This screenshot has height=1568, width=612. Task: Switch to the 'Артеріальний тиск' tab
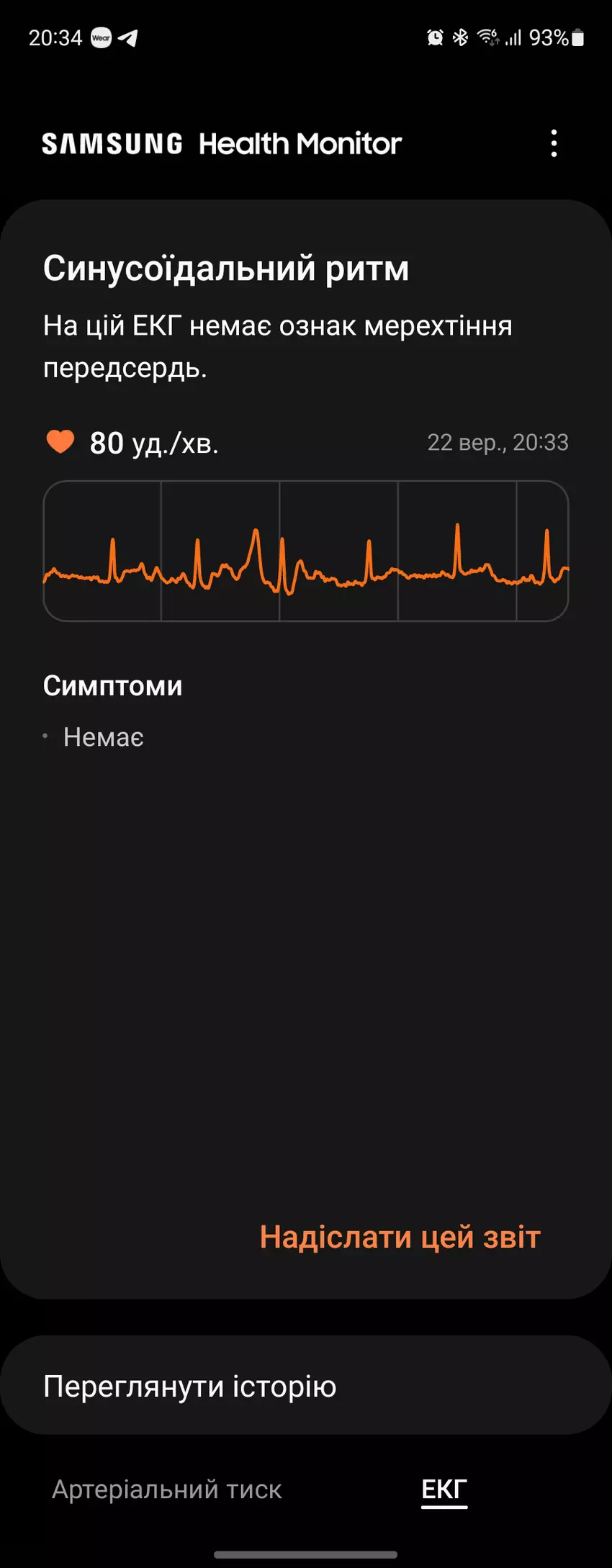[167, 1489]
